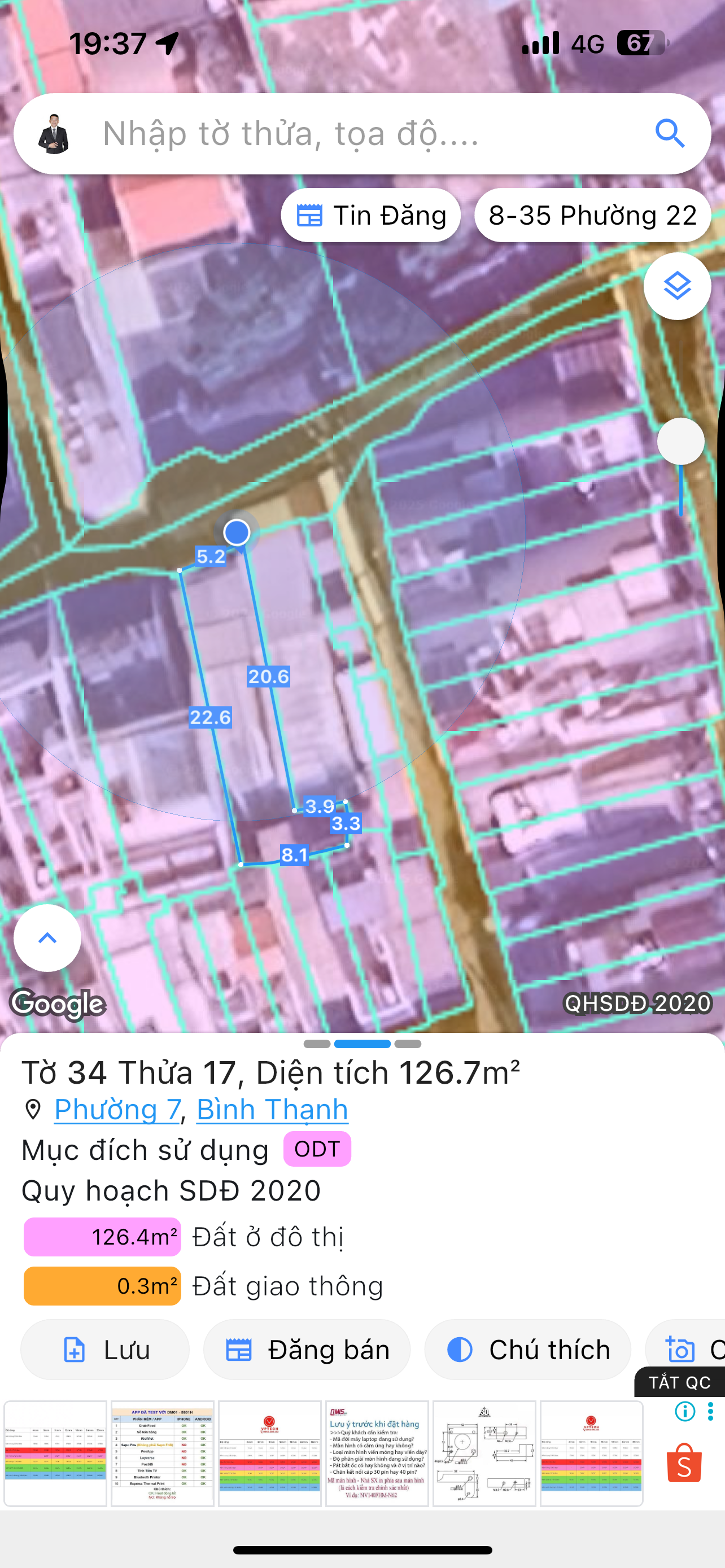Turn off ads with TẮT QC
Screen dimensions: 725x1568
click(679, 1382)
